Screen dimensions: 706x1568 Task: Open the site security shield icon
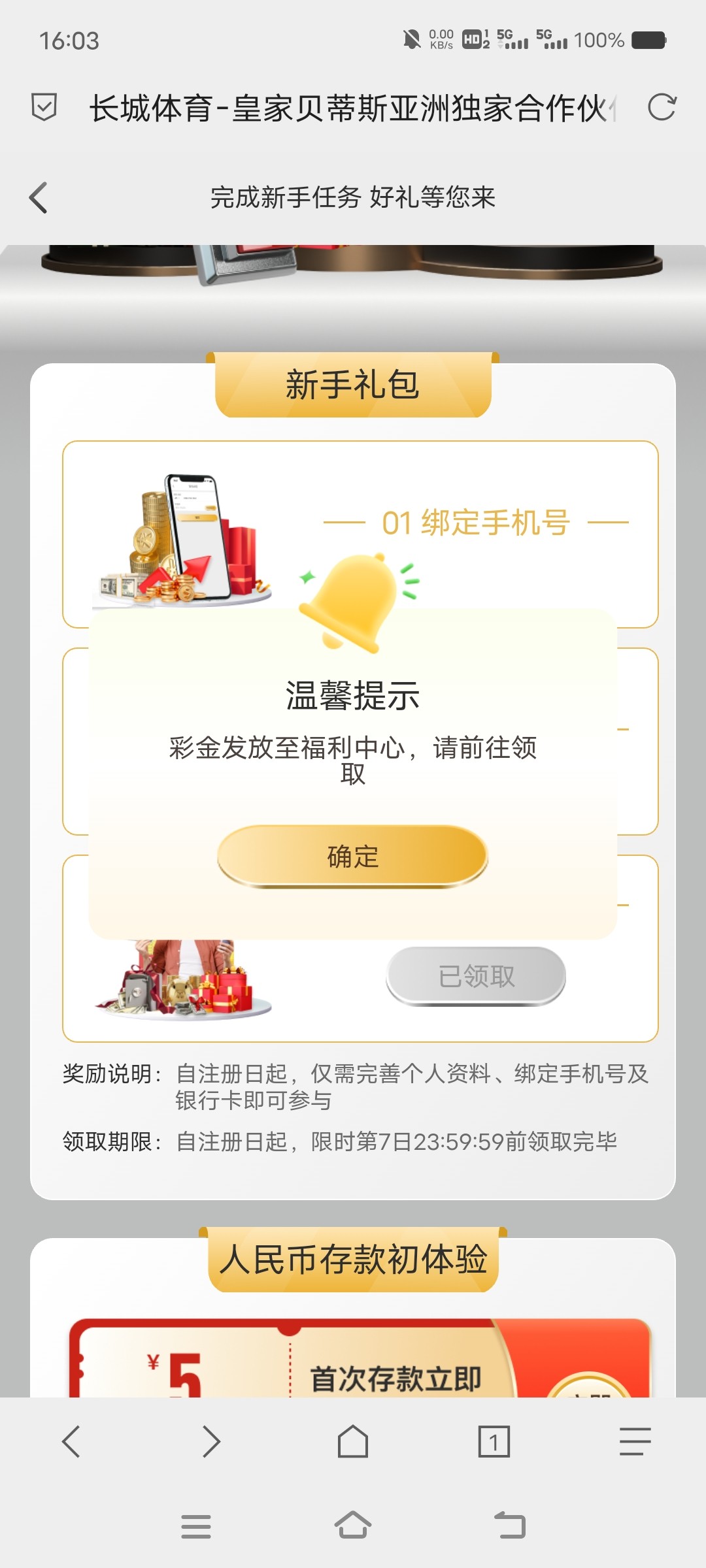coord(44,107)
